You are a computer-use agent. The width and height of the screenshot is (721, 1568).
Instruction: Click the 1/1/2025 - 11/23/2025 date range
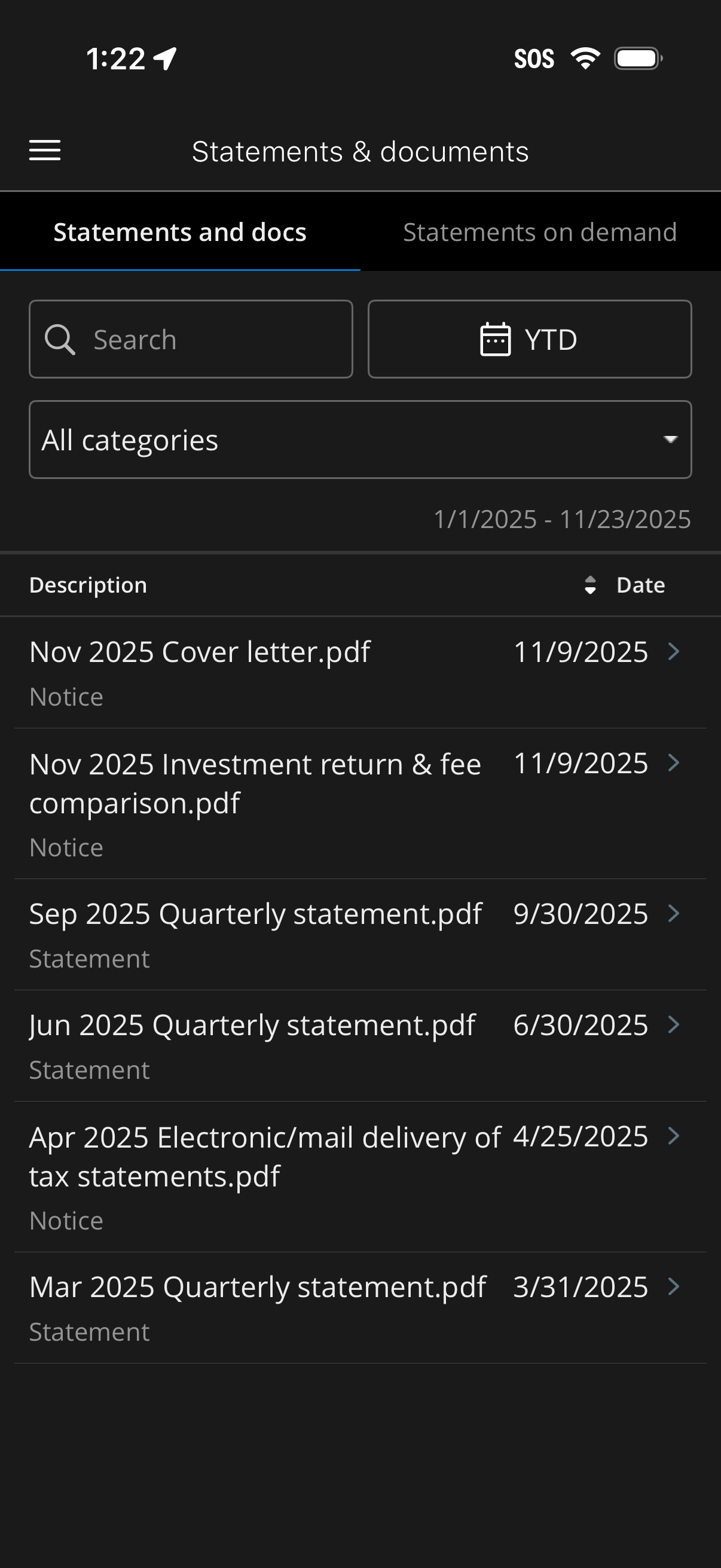[561, 519]
